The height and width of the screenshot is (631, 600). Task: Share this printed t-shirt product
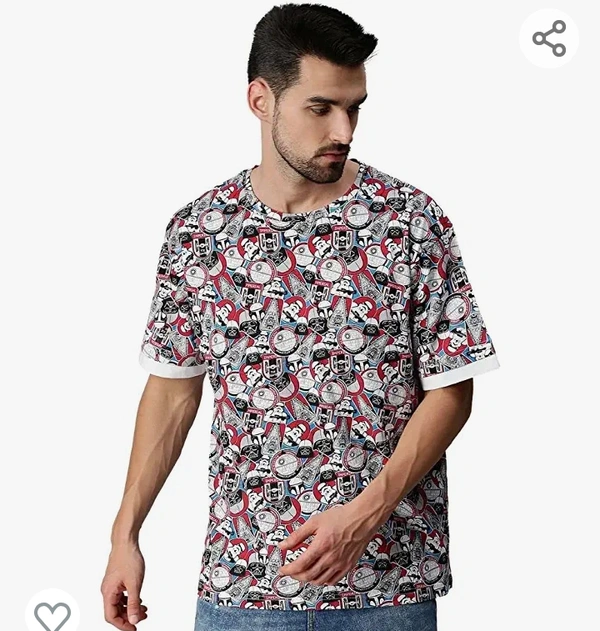coord(549,39)
